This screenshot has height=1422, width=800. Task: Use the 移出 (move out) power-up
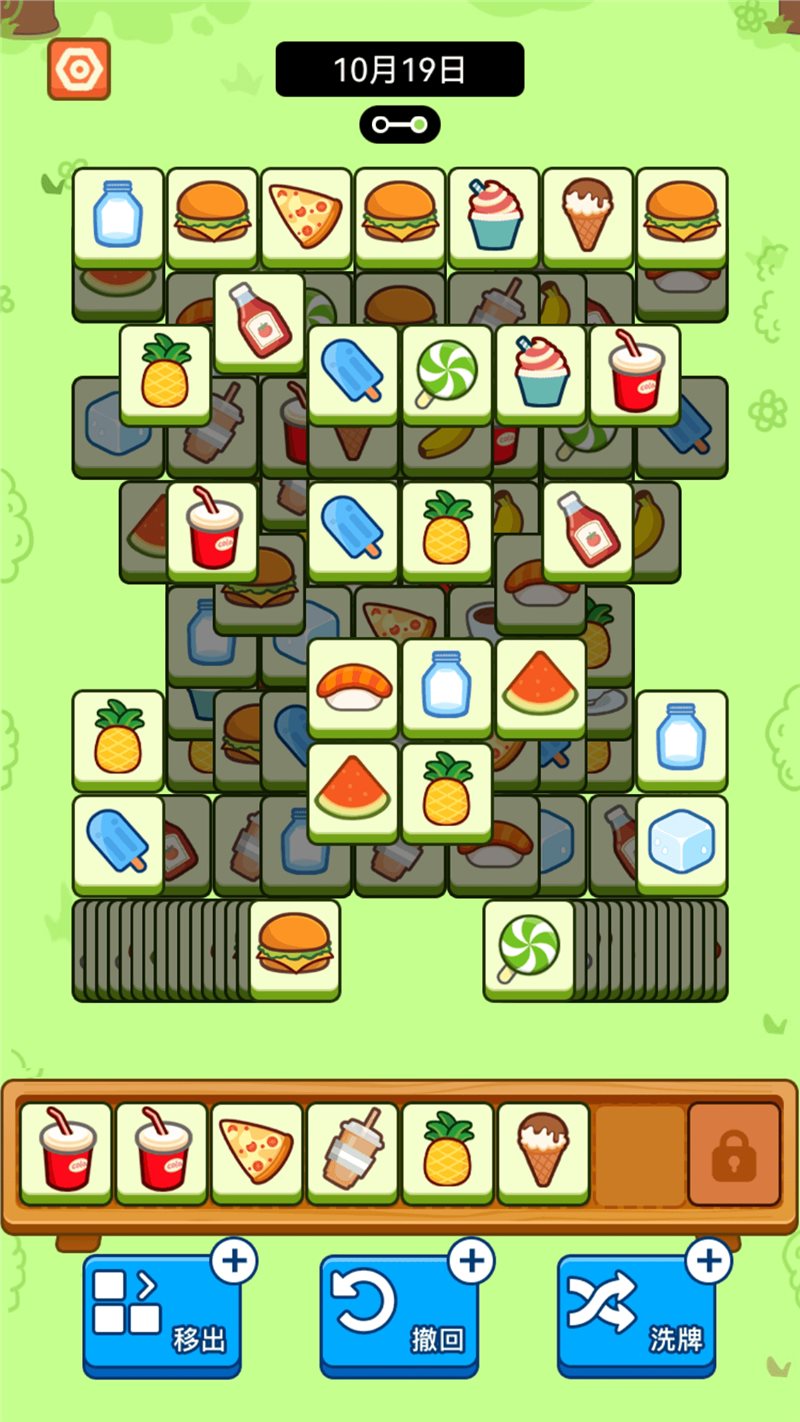[x=162, y=1314]
